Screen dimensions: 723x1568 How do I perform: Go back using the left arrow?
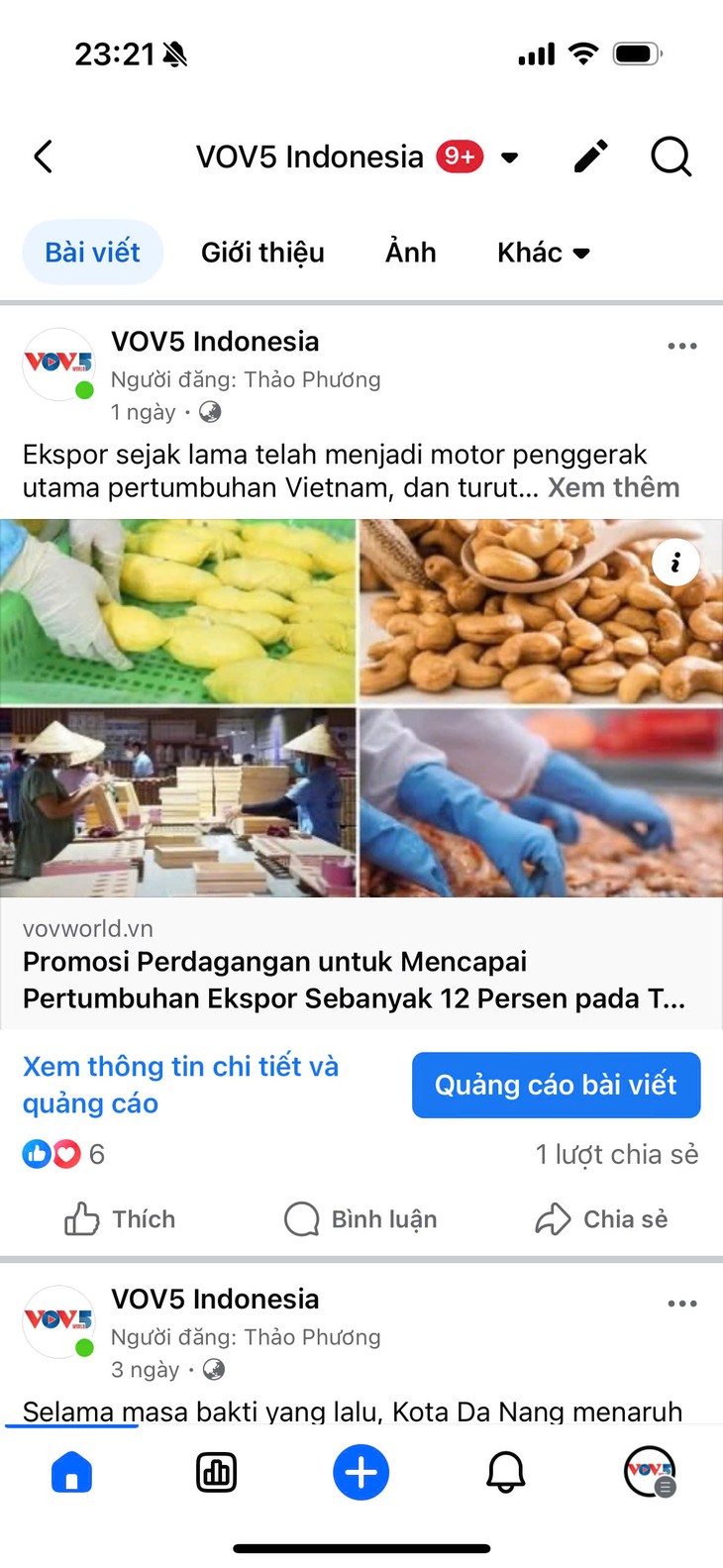click(42, 157)
